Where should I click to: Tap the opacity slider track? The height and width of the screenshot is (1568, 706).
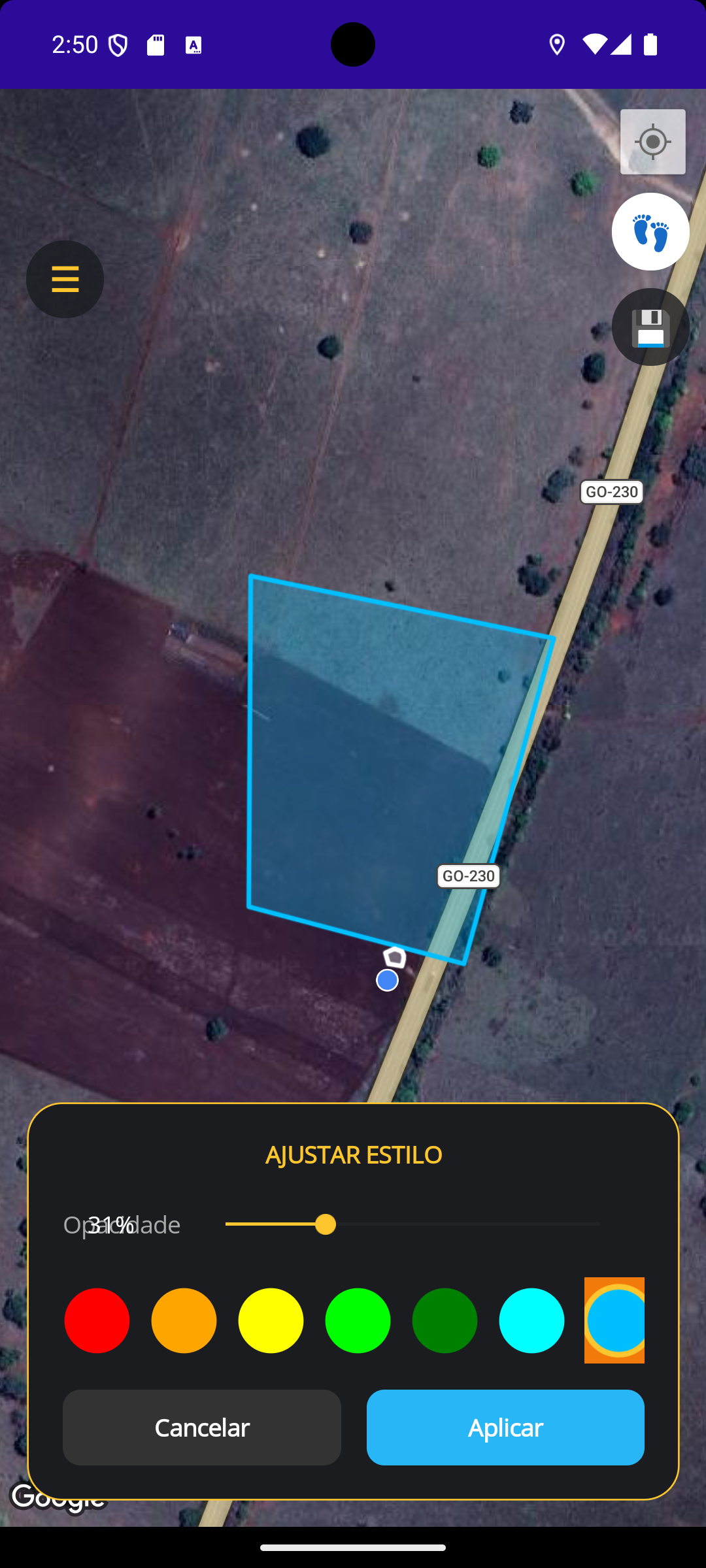pos(458,1224)
